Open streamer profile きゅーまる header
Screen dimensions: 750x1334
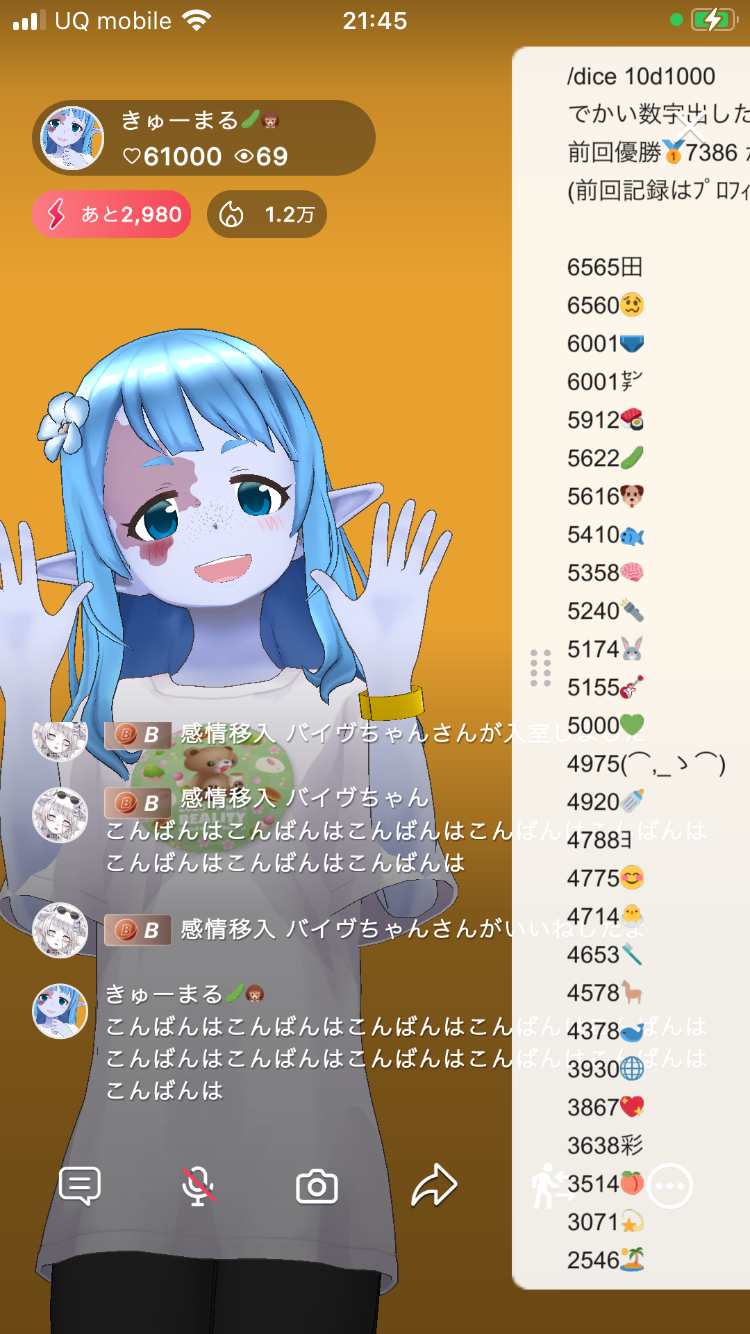click(204, 138)
